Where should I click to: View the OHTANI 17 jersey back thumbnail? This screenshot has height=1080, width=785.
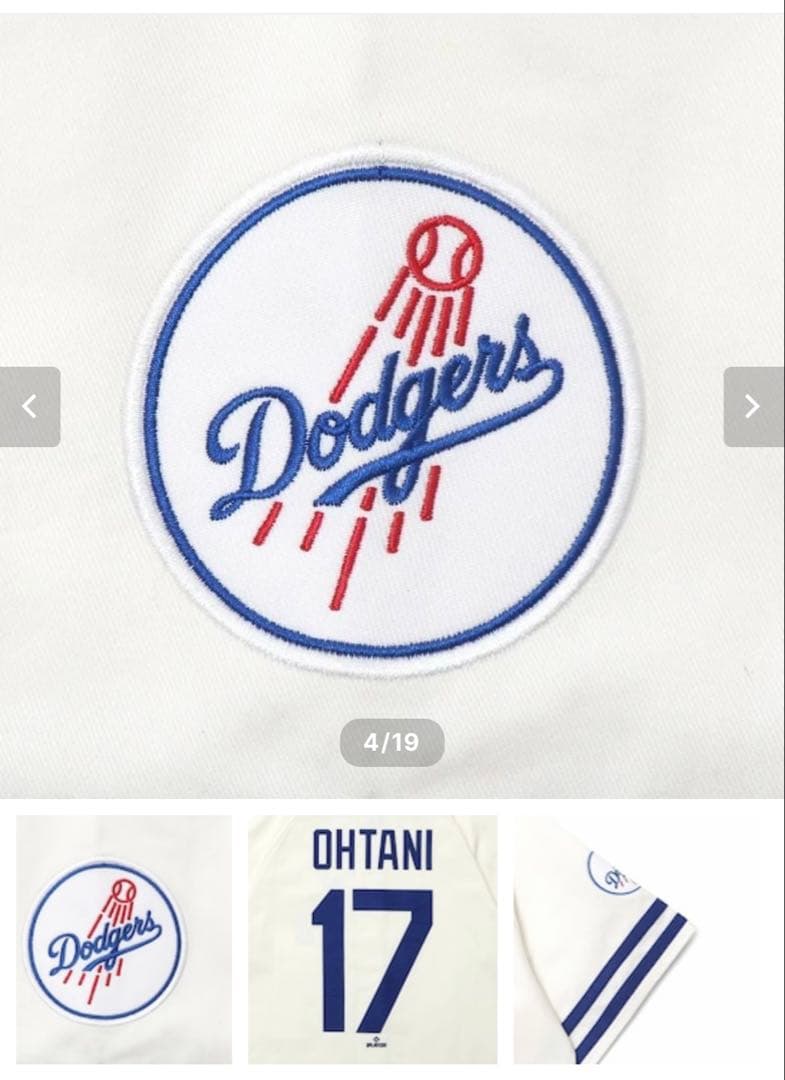(372, 939)
